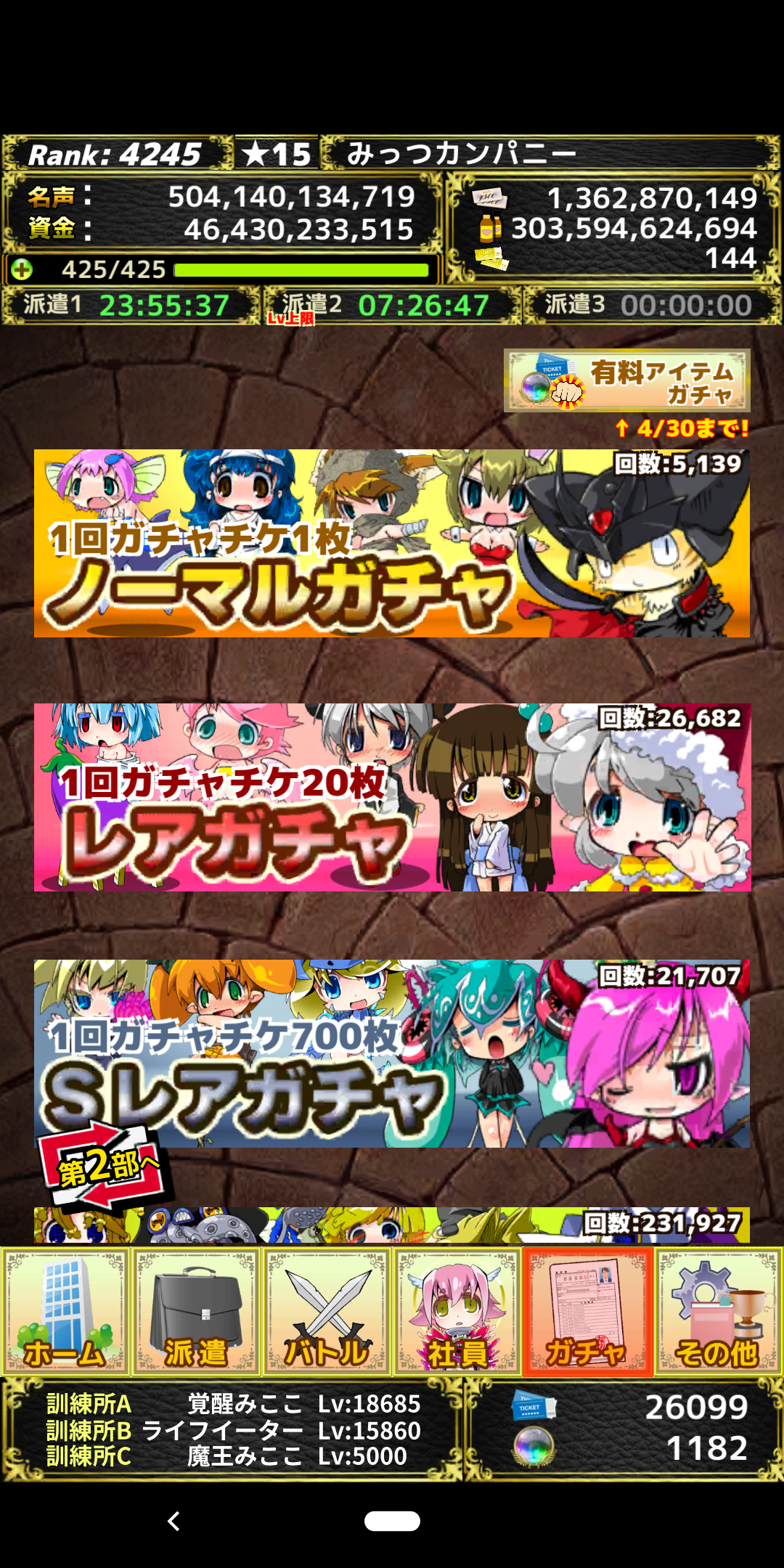Open 派遣3 dispatch slot
This screenshot has width=784, height=1568.
coord(651,306)
